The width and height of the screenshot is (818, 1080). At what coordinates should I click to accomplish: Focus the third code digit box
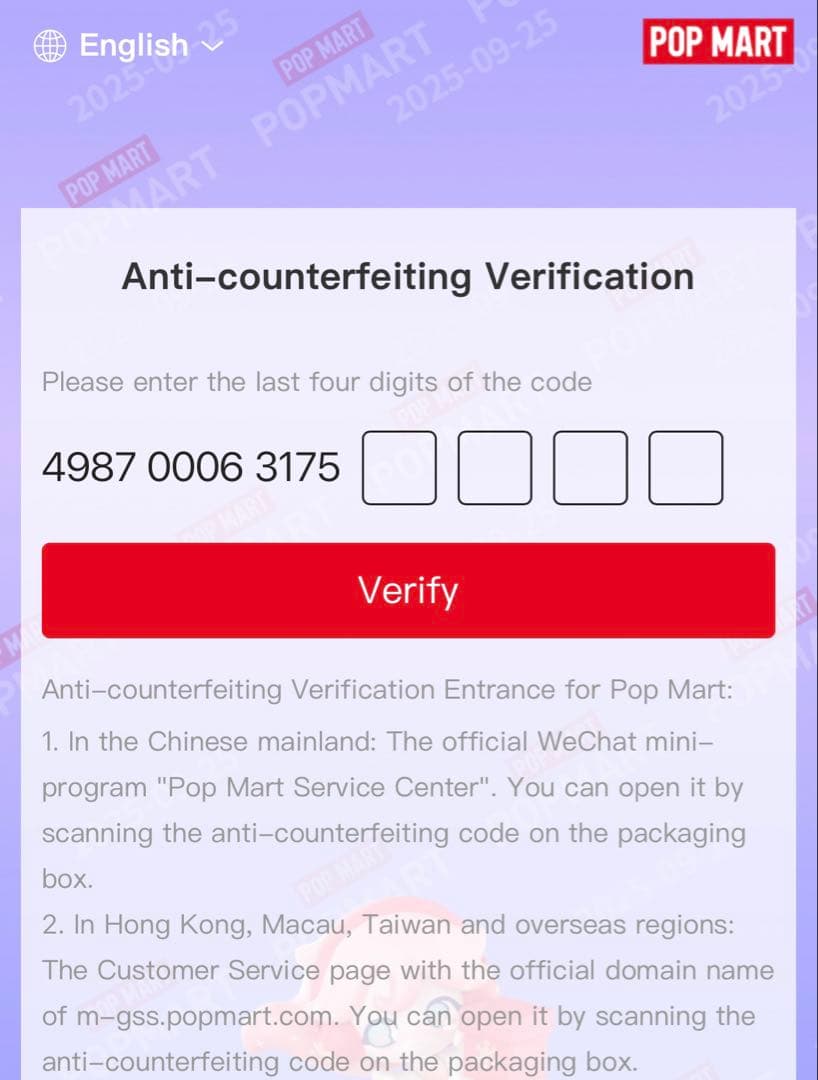(590, 468)
